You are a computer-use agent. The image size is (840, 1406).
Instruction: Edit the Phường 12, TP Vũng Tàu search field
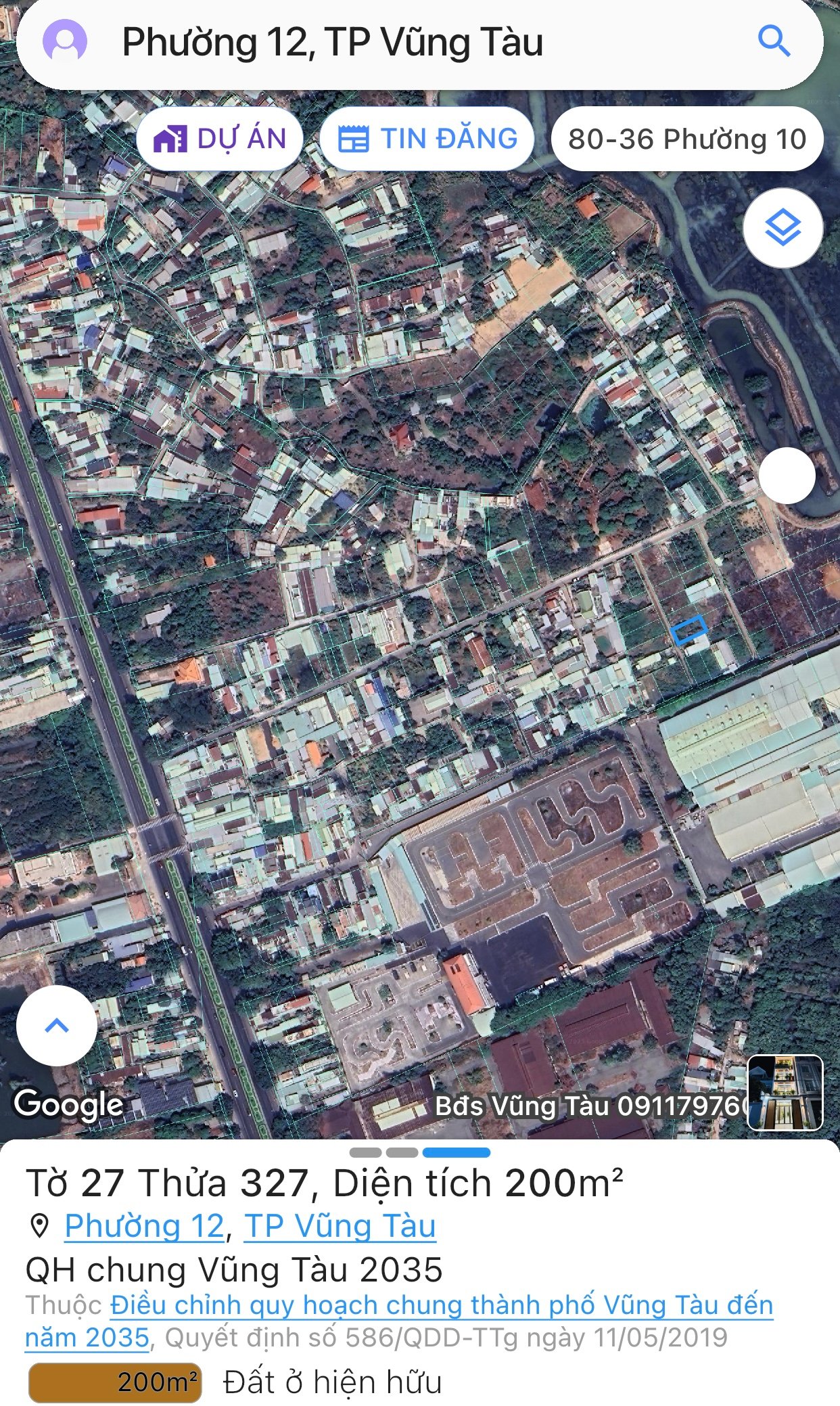(x=419, y=43)
